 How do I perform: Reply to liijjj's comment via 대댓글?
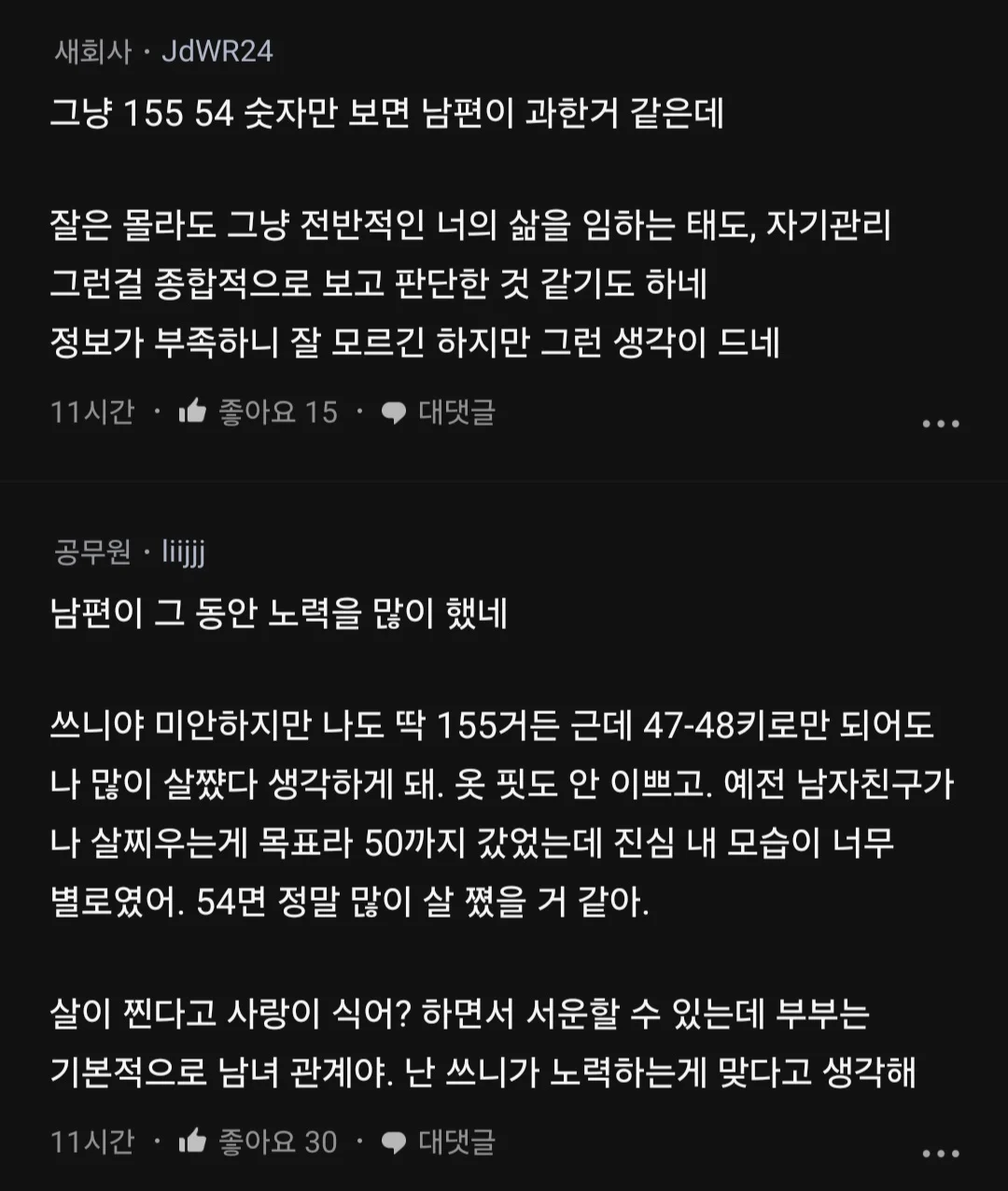point(439,1141)
